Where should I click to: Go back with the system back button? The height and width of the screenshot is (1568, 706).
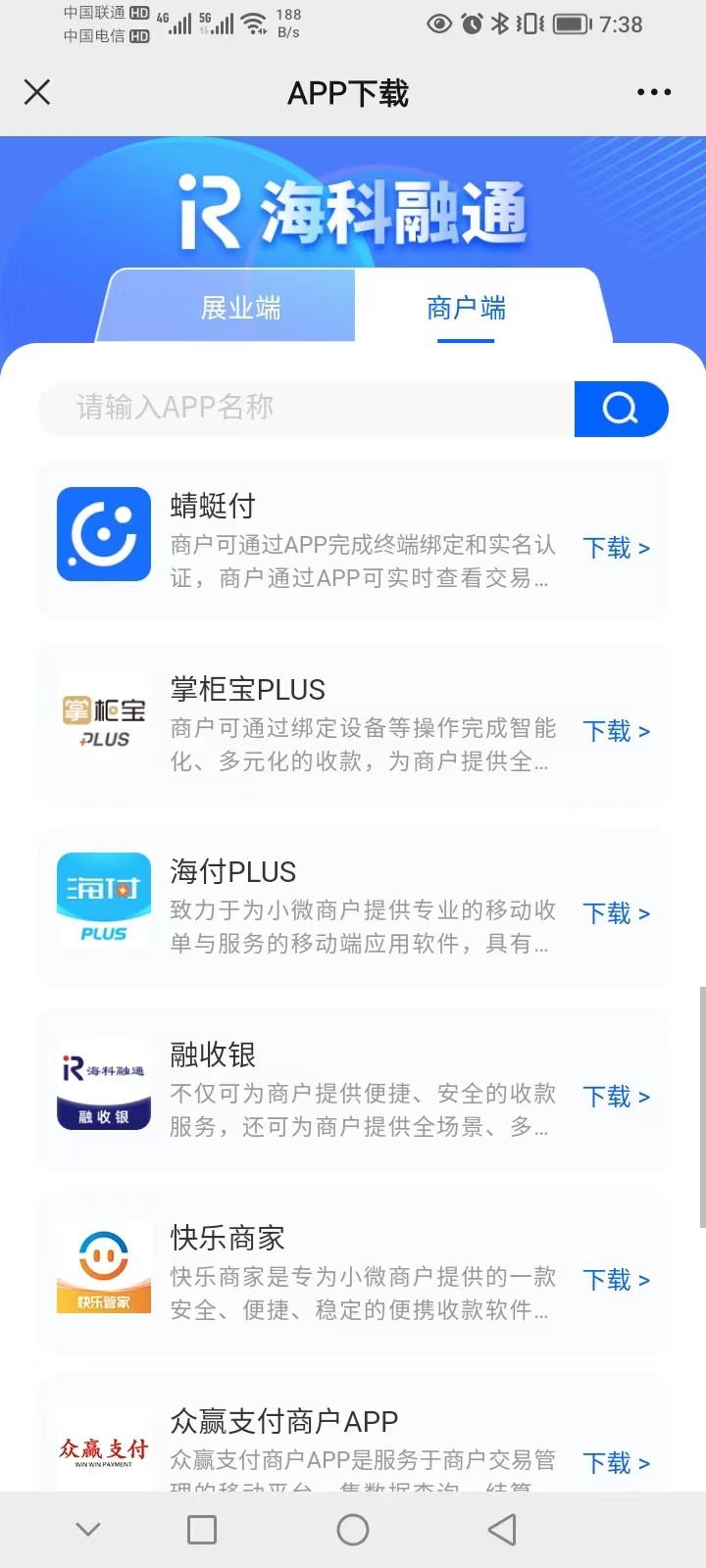click(502, 1530)
